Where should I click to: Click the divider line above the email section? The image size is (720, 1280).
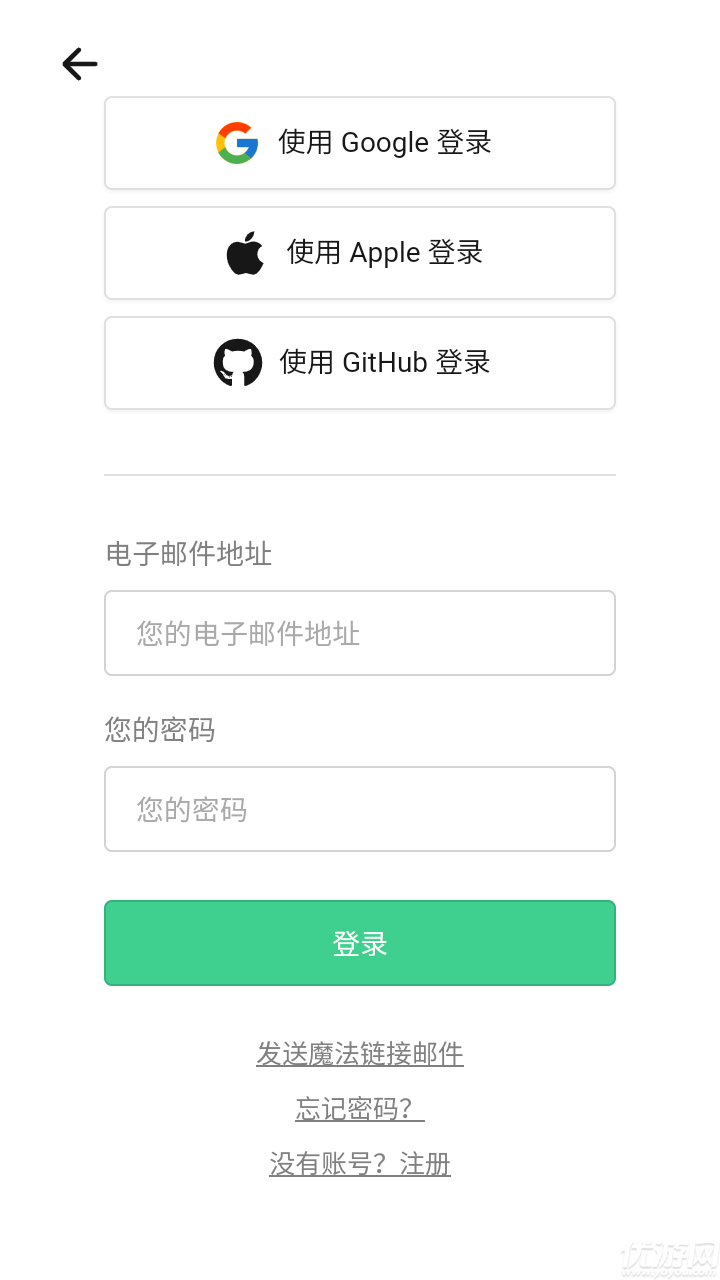pos(360,474)
